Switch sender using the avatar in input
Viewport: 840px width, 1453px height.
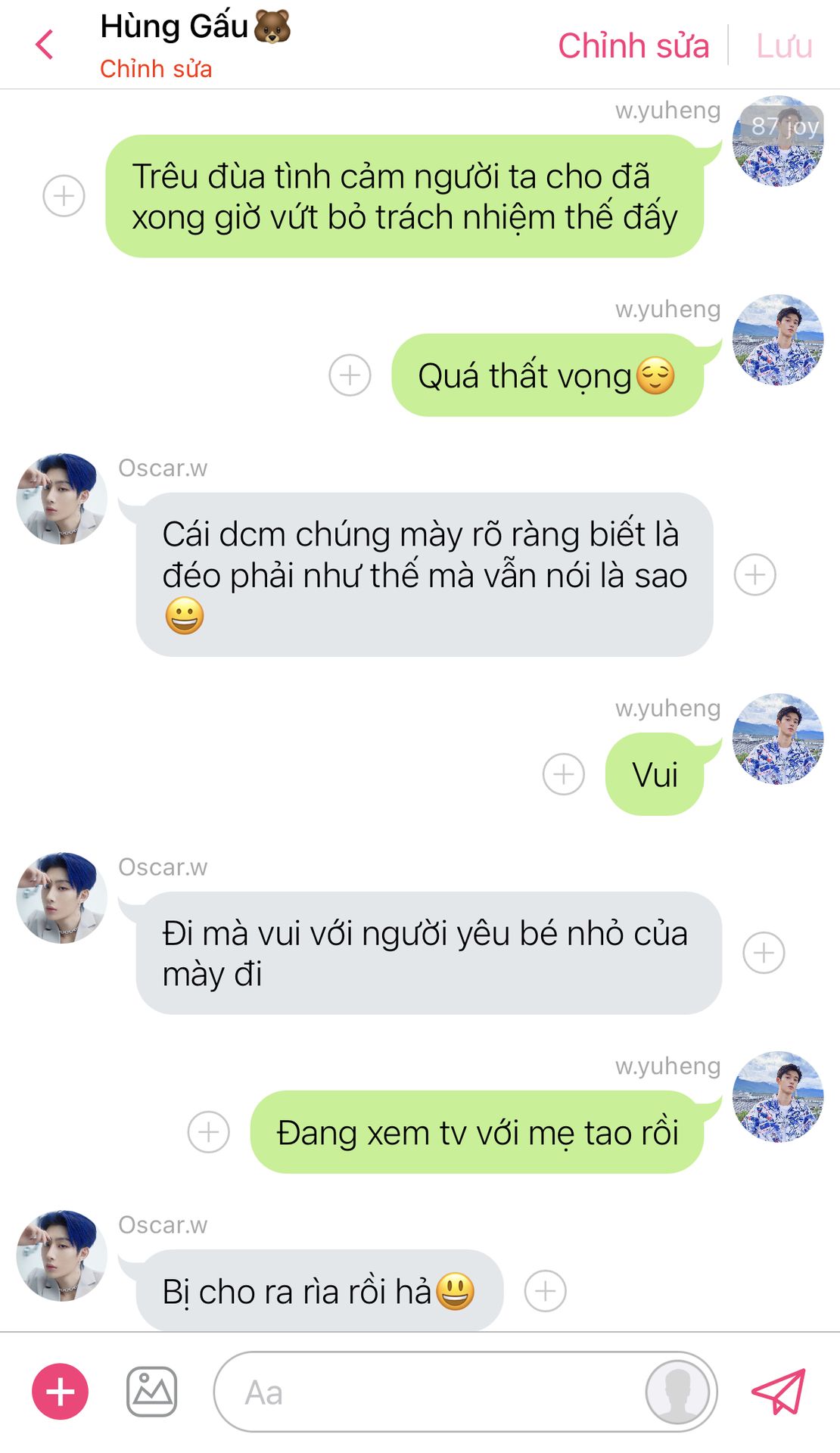click(x=677, y=1392)
